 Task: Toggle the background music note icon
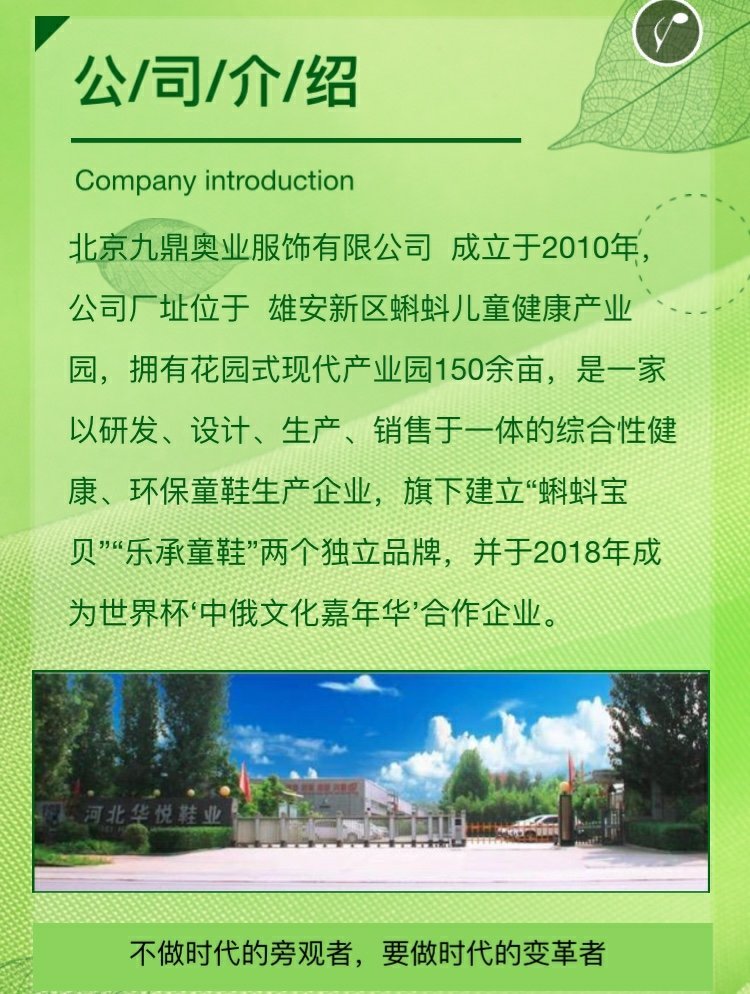[x=667, y=31]
